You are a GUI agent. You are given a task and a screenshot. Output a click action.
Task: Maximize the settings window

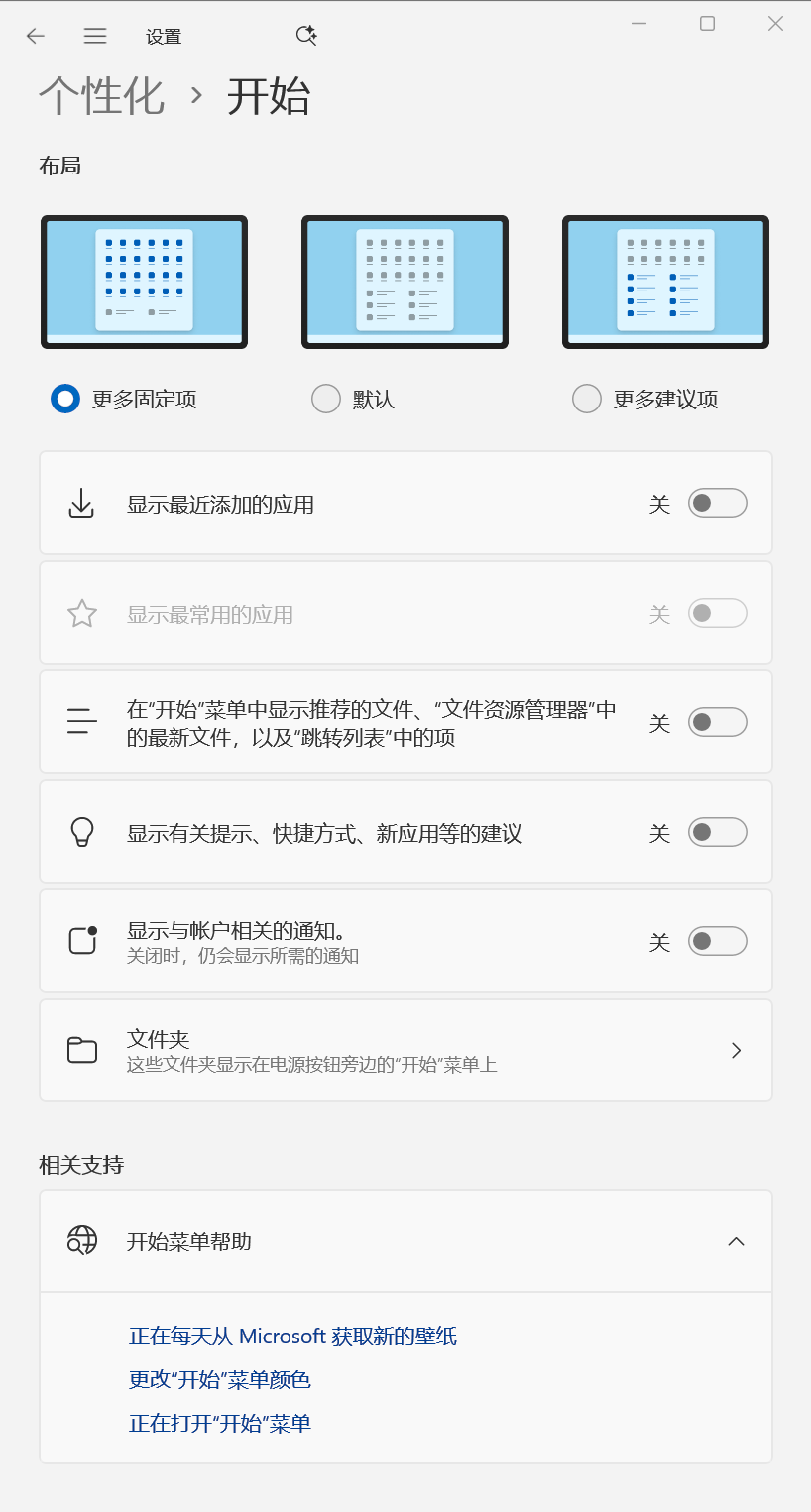pyautogui.click(x=707, y=24)
